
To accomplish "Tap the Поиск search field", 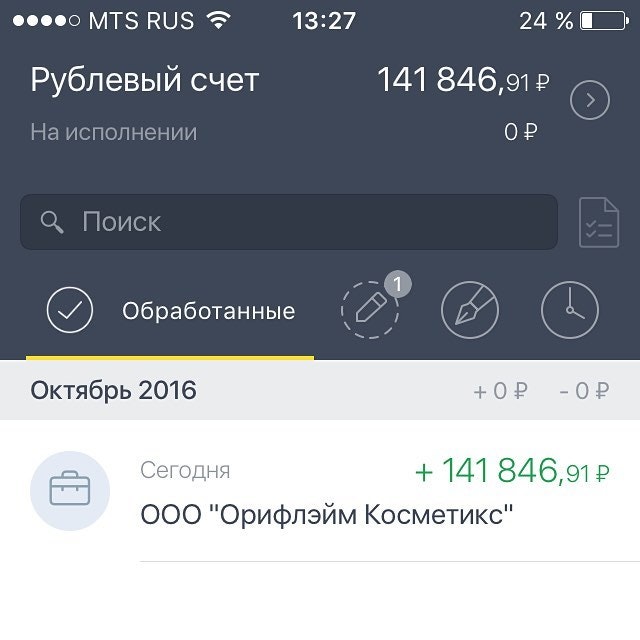I will [x=288, y=222].
